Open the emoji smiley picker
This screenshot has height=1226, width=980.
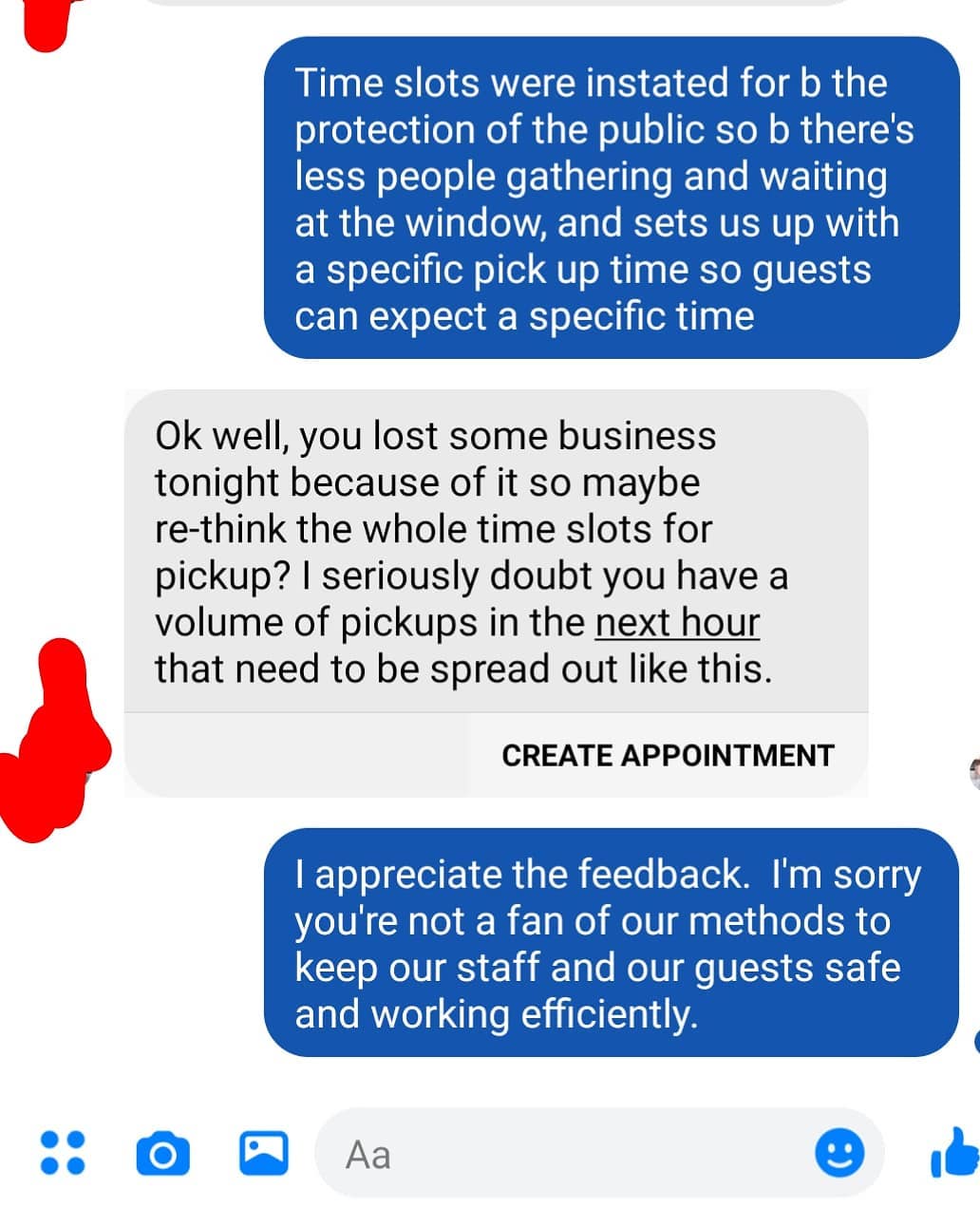(x=839, y=1154)
